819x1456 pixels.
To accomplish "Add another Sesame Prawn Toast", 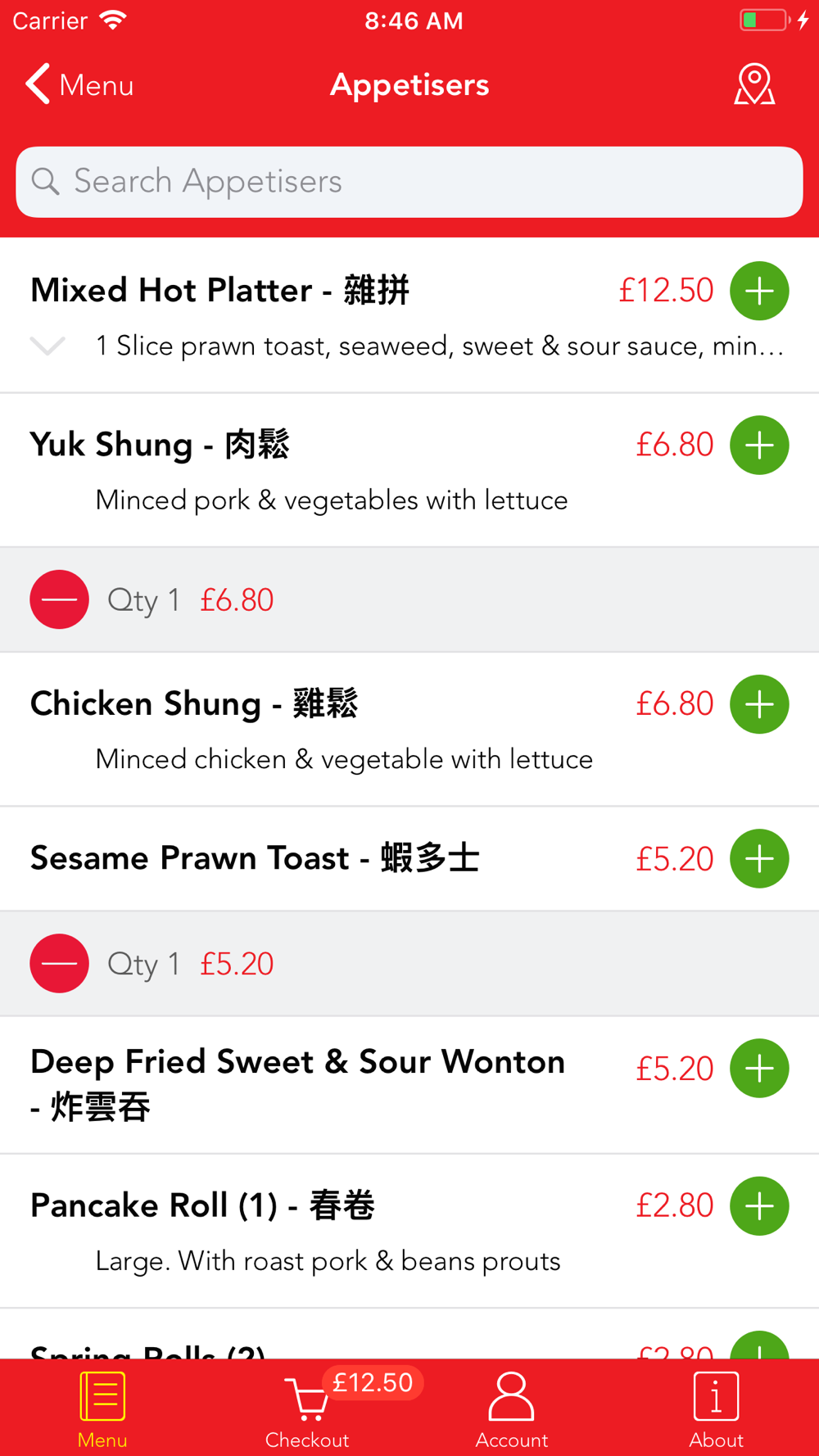I will pos(759,858).
